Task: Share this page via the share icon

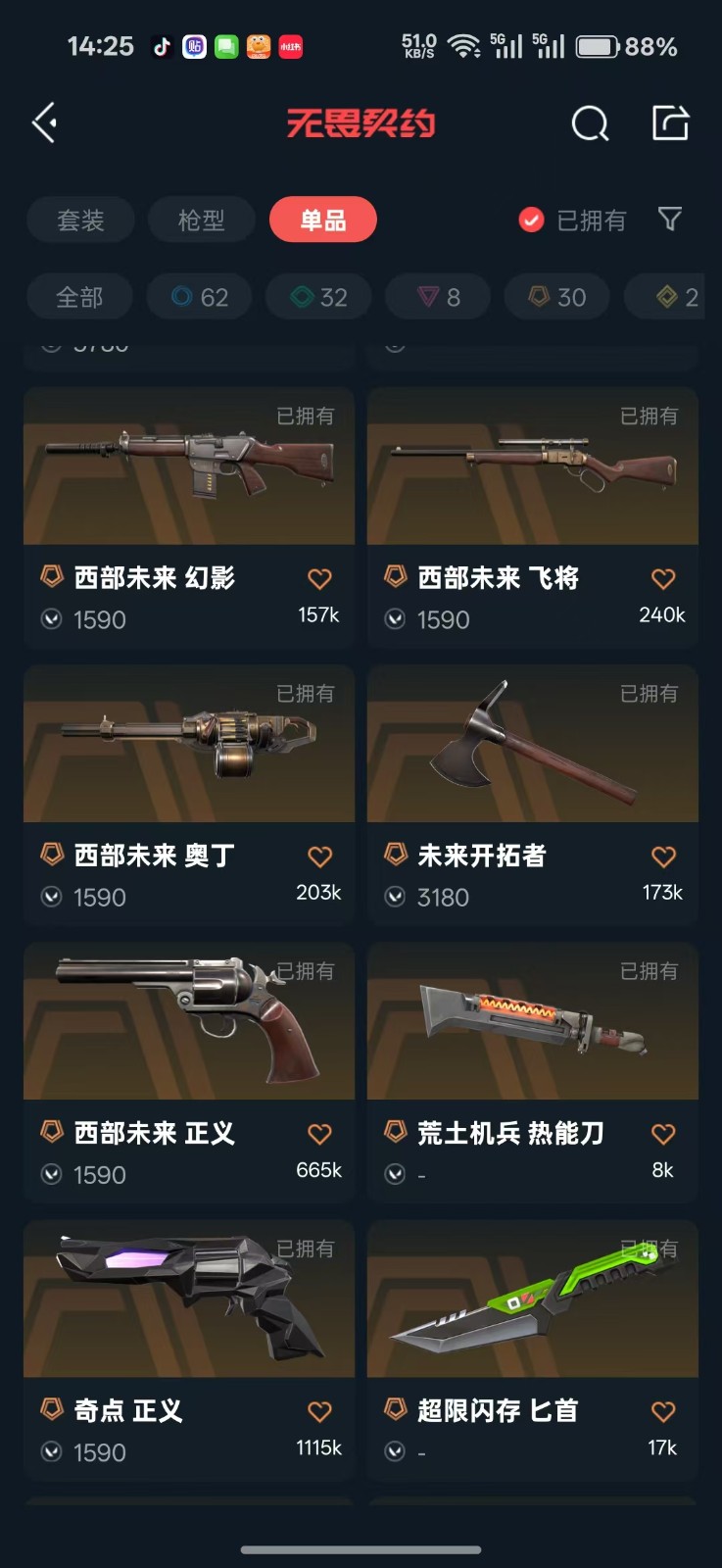Action: point(671,123)
